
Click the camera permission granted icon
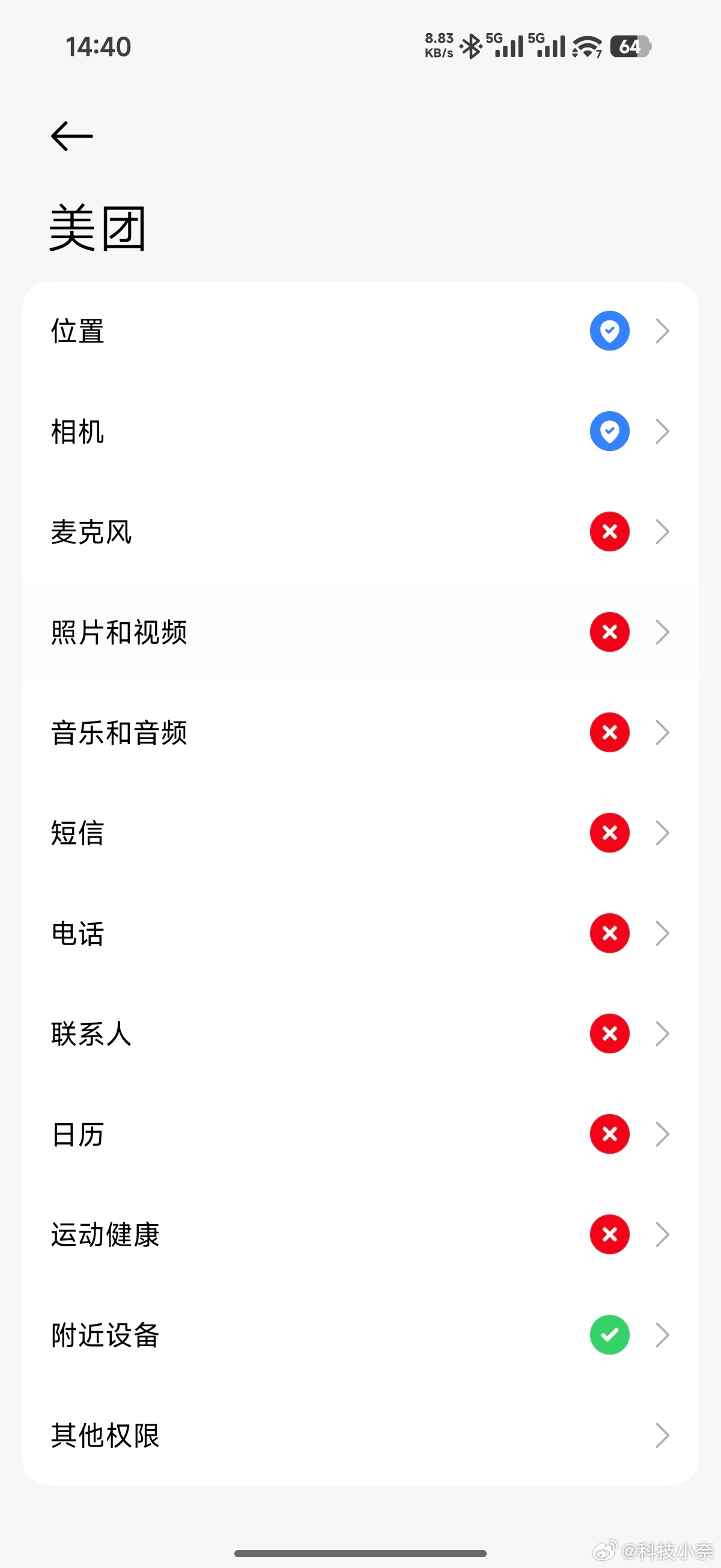click(x=609, y=431)
